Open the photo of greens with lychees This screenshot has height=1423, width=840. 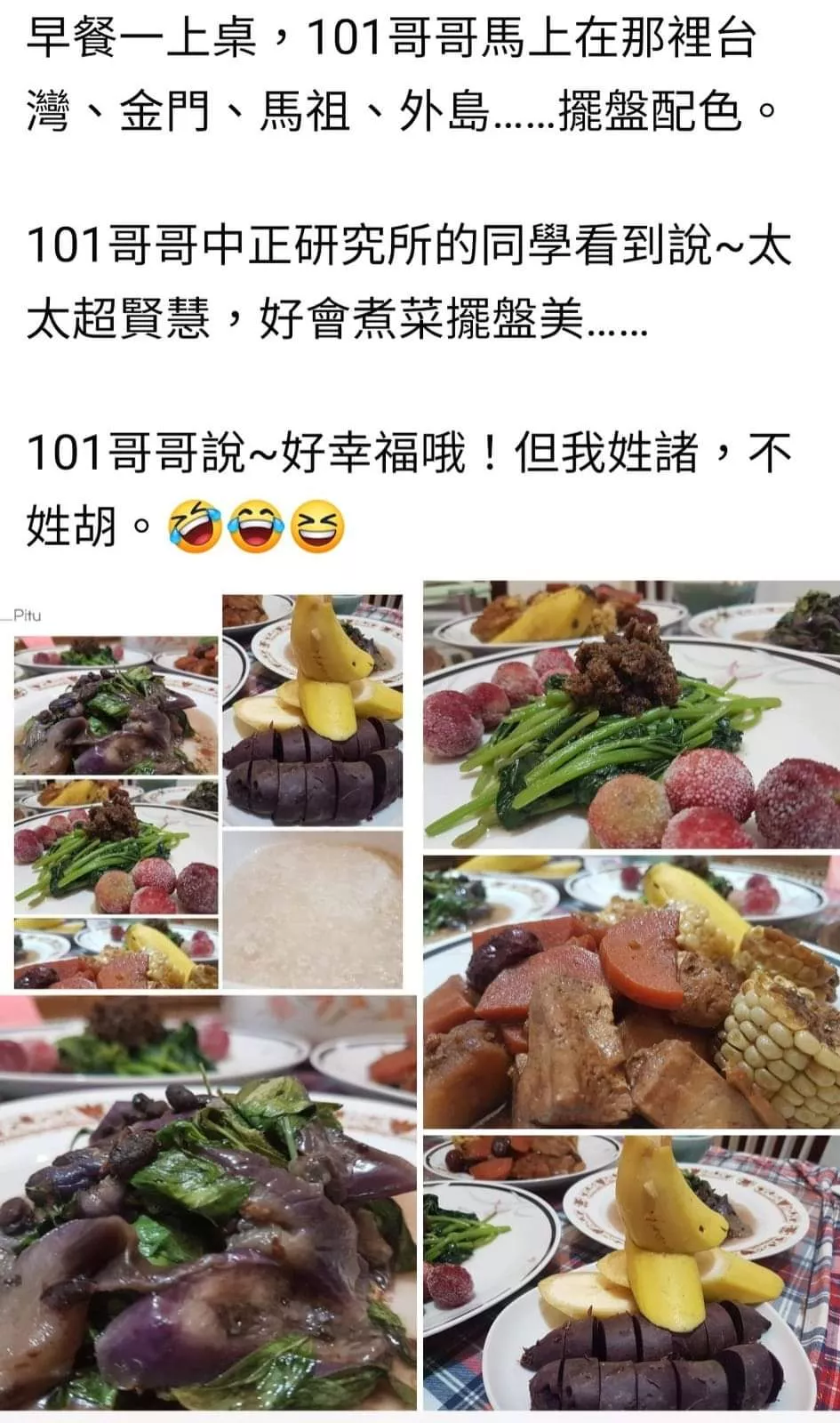(631, 716)
